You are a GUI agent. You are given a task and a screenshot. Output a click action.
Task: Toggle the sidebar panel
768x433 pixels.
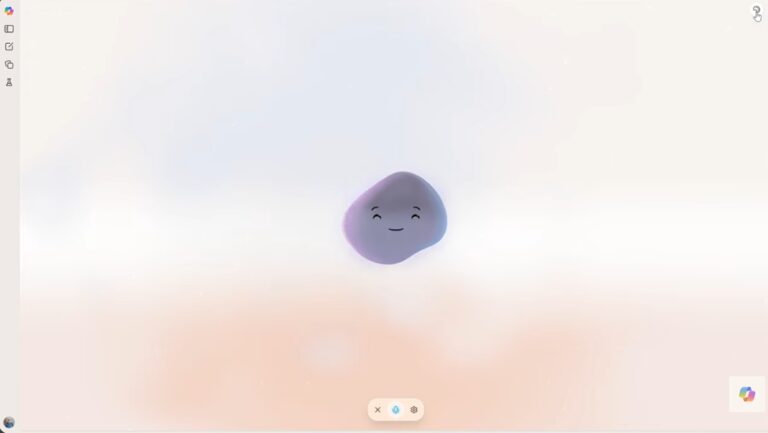pos(9,29)
